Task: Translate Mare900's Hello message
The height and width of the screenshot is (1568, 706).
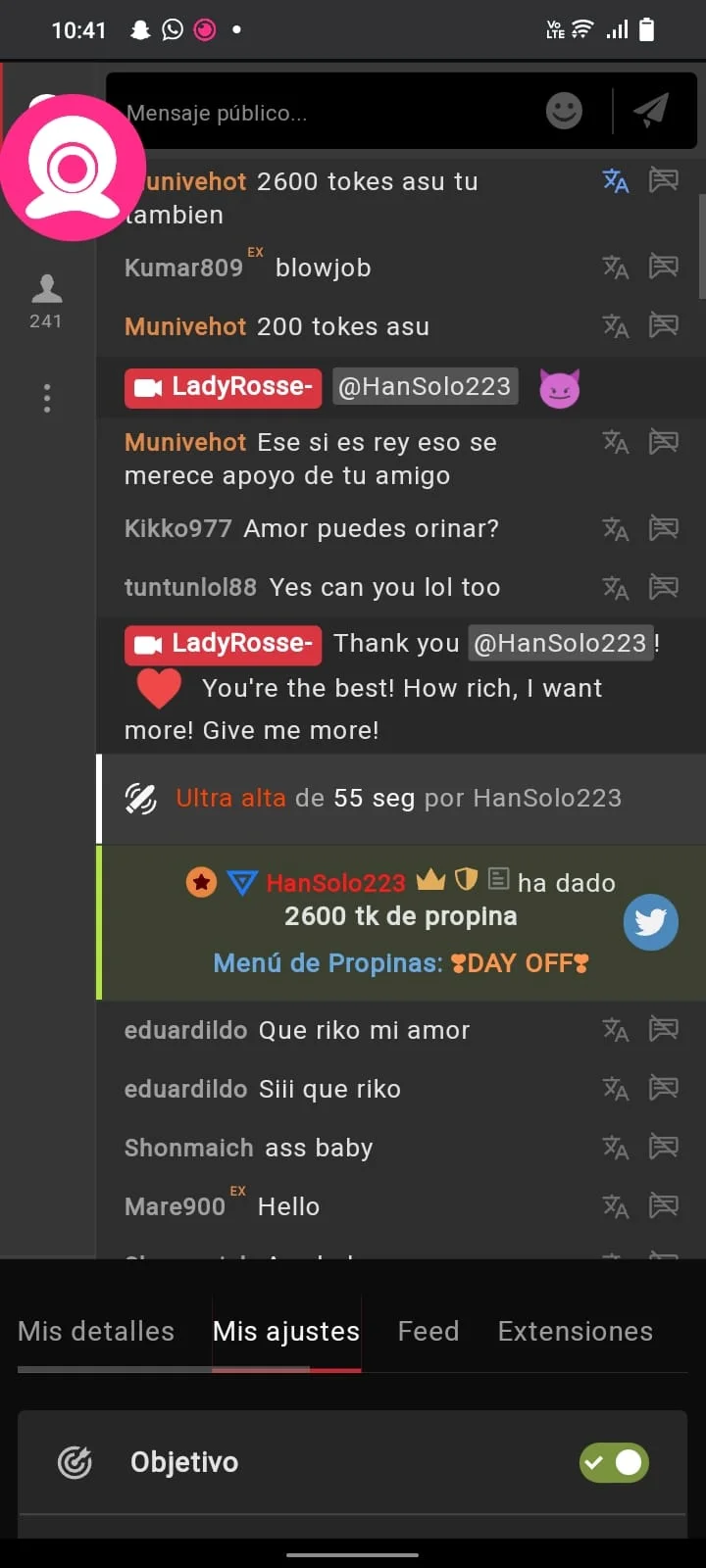Action: pyautogui.click(x=616, y=1206)
